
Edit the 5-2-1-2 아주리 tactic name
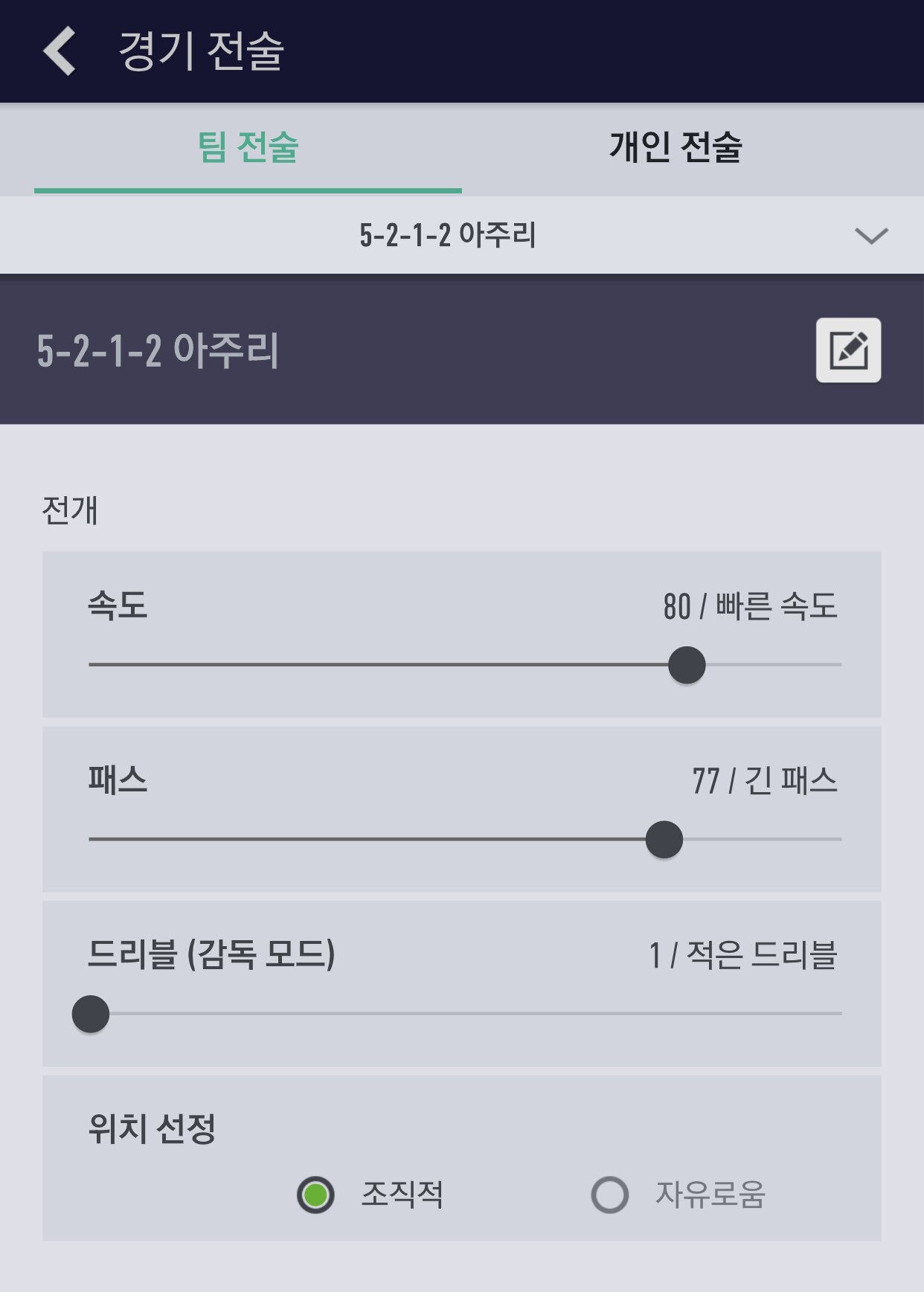point(848,350)
